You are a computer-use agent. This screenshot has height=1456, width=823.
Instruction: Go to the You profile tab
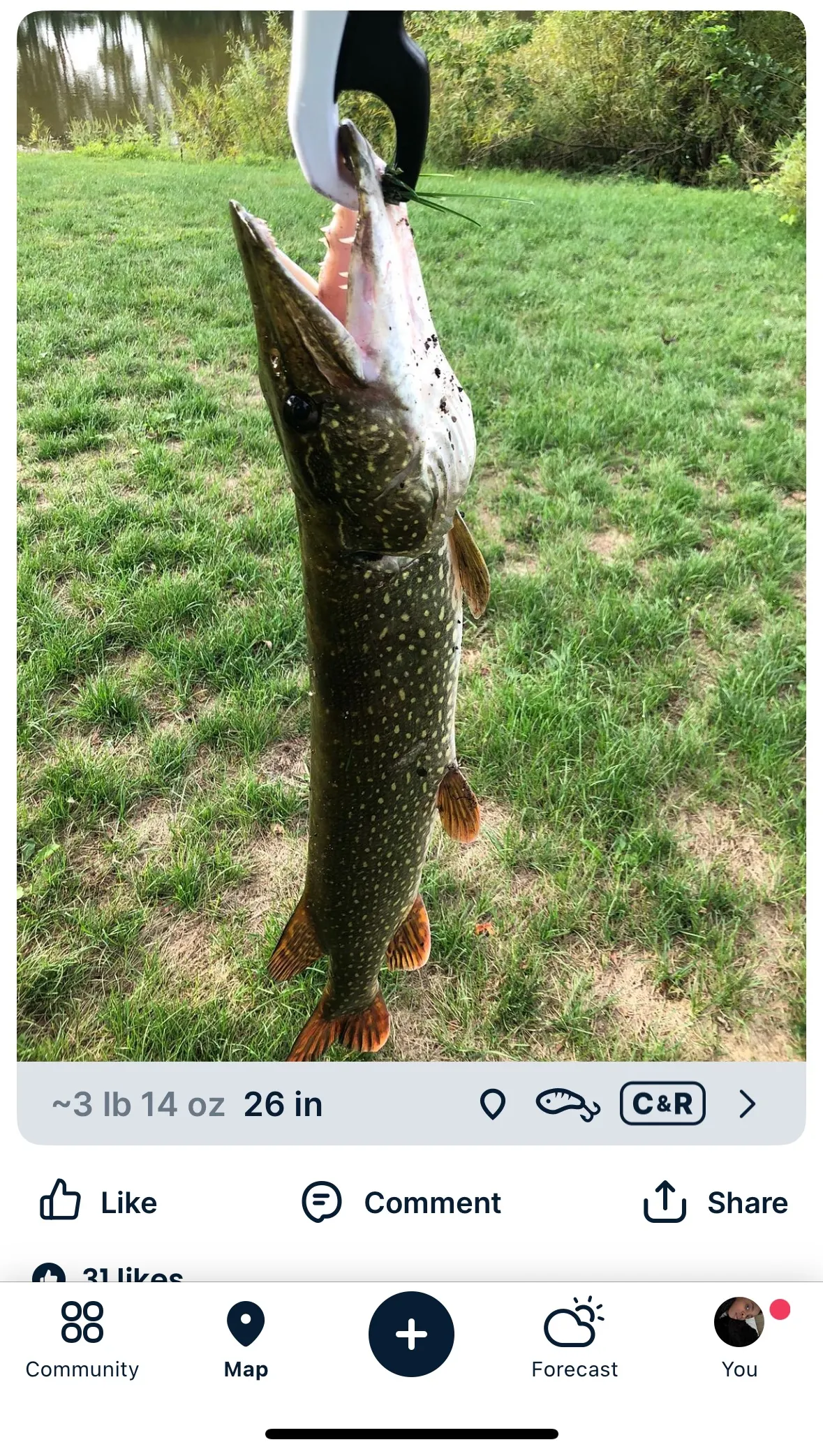(x=739, y=1339)
